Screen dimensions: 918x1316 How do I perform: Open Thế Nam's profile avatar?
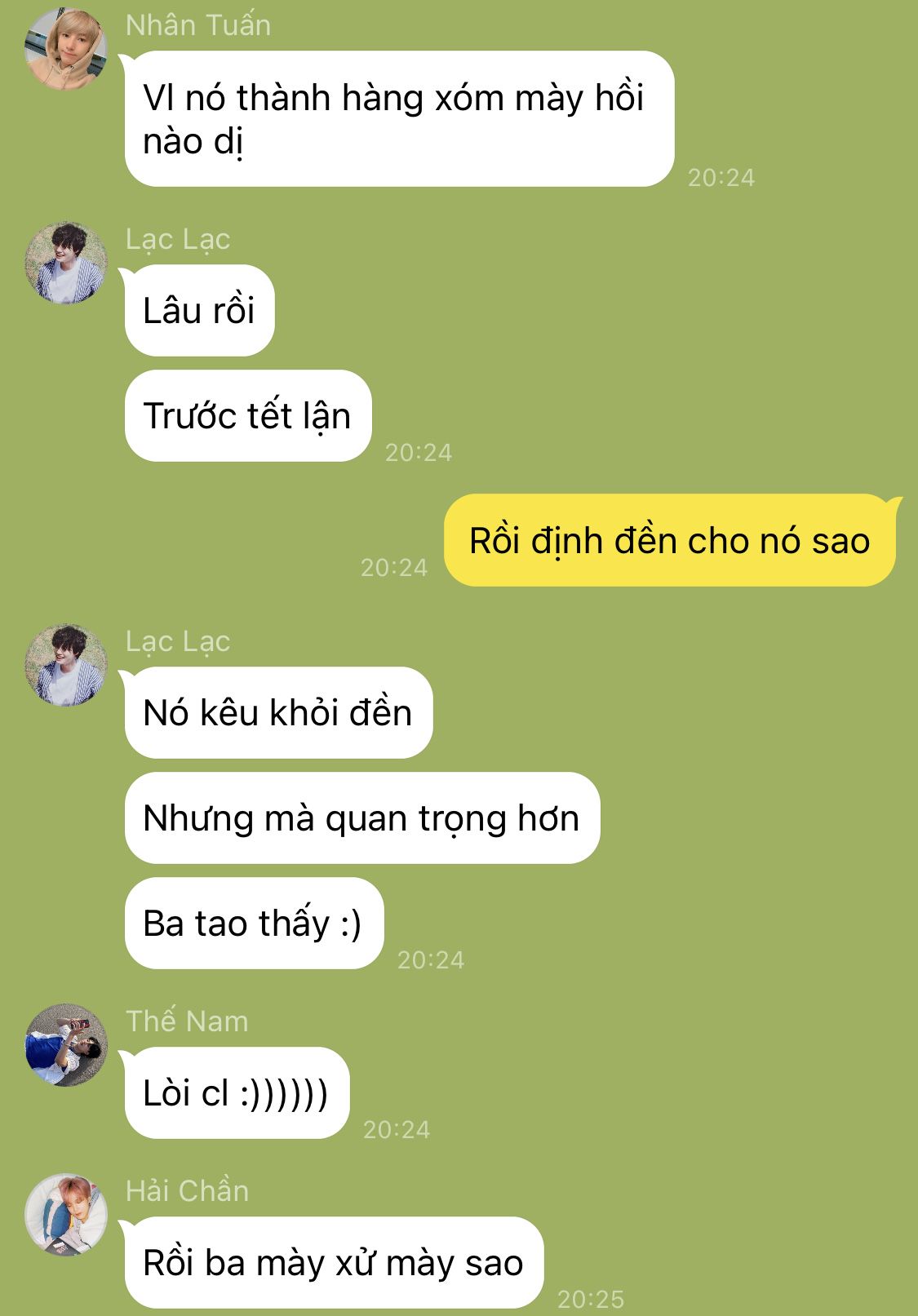click(x=66, y=1044)
